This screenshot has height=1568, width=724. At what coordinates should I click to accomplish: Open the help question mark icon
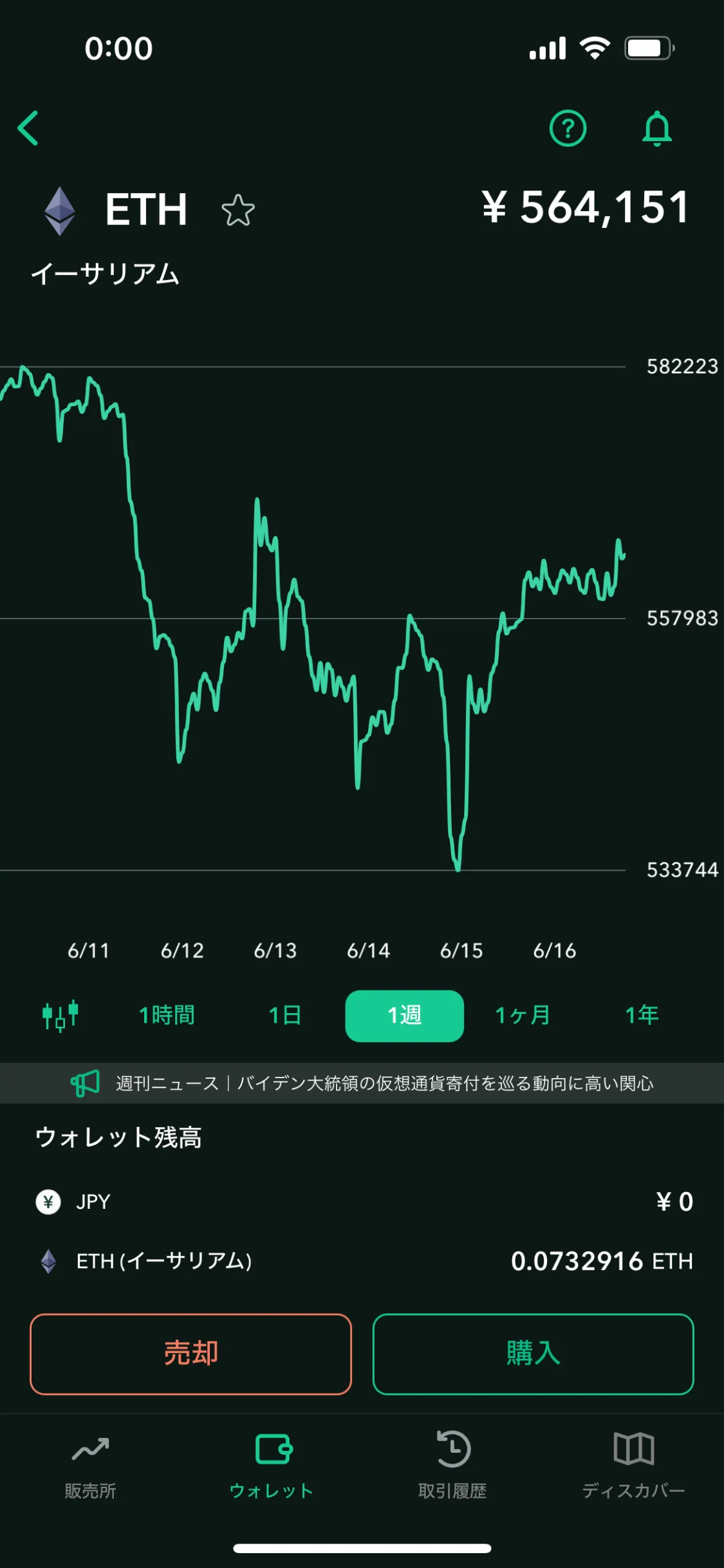pos(569,127)
